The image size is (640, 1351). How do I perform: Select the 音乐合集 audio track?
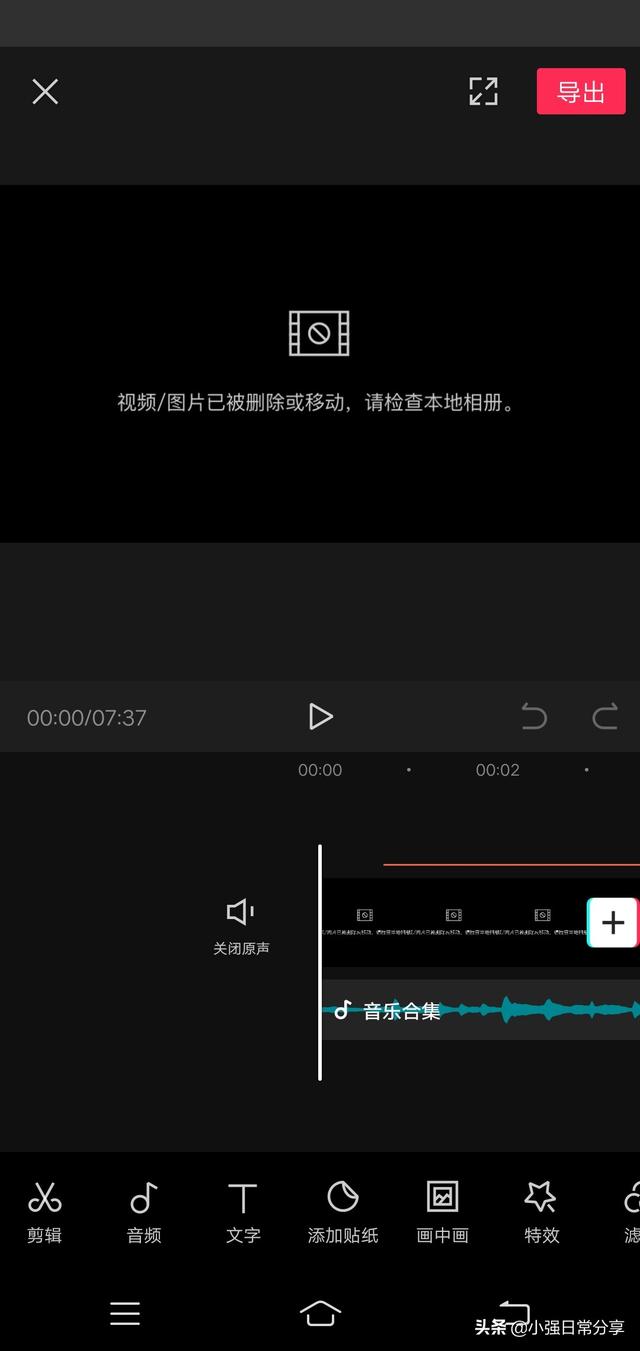tap(480, 1010)
